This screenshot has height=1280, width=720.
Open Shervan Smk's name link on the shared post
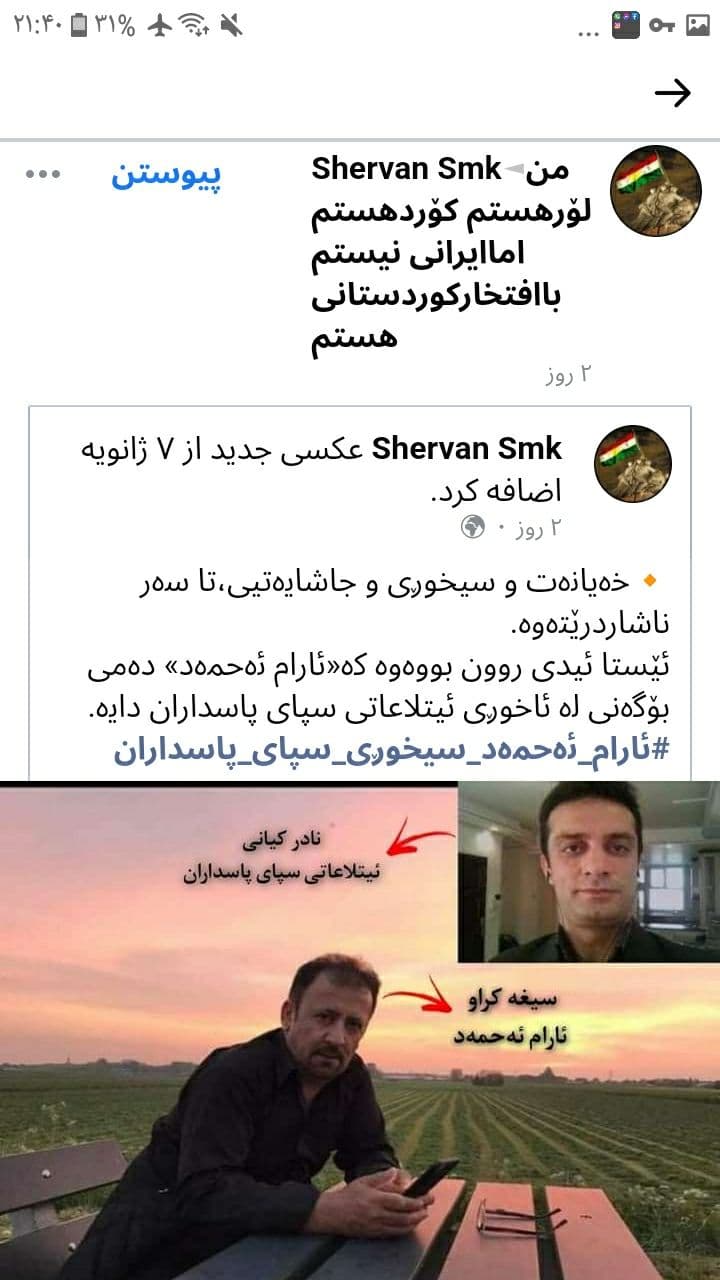click(x=467, y=449)
